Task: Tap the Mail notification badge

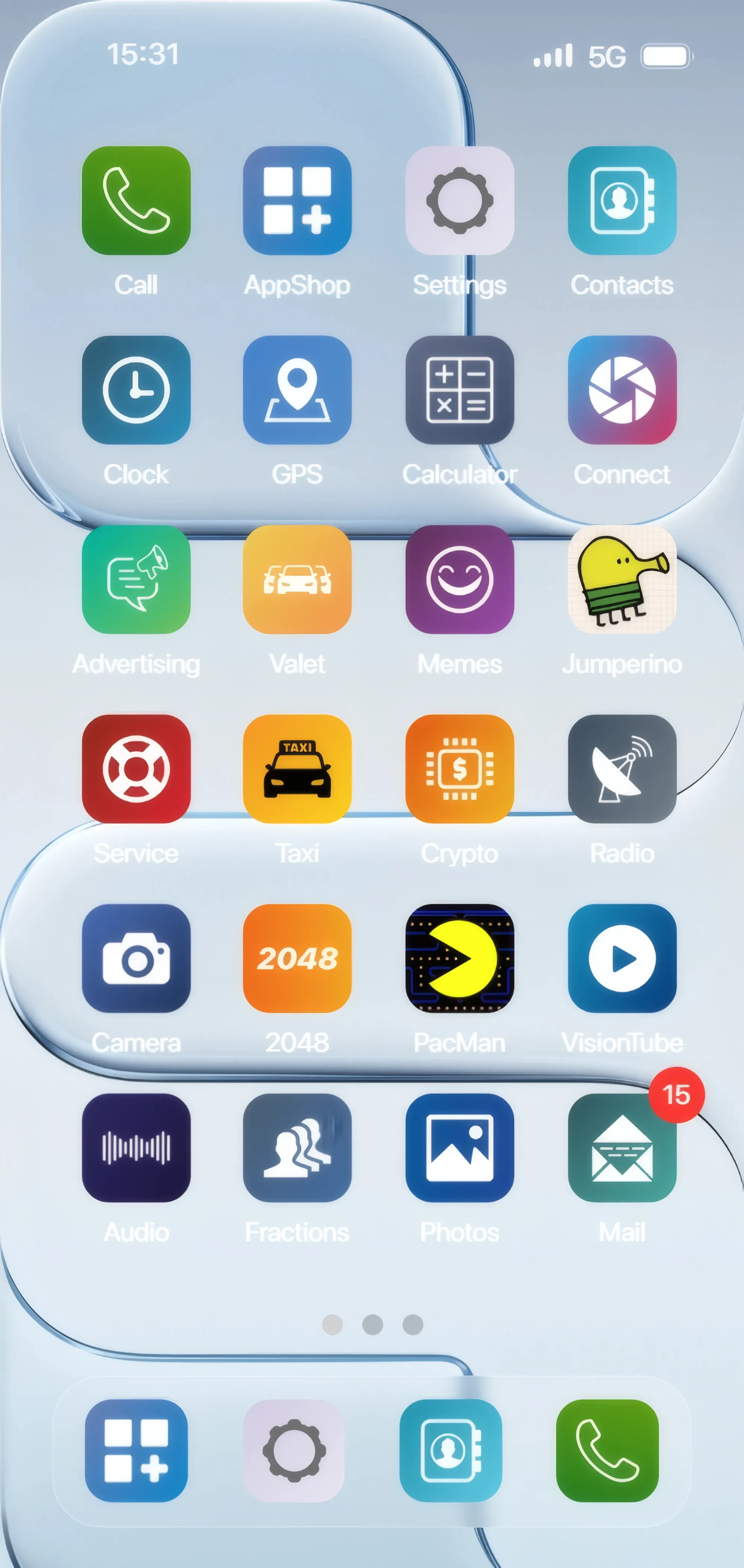Action: click(x=677, y=1094)
